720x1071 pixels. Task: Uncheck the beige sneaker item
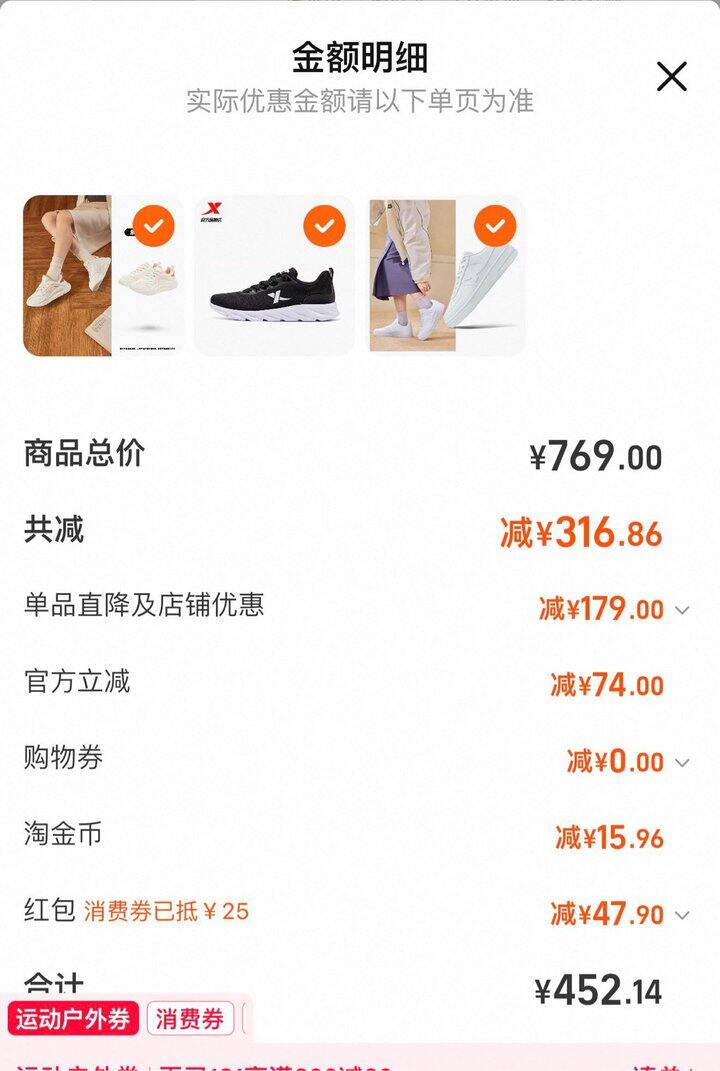(153, 227)
